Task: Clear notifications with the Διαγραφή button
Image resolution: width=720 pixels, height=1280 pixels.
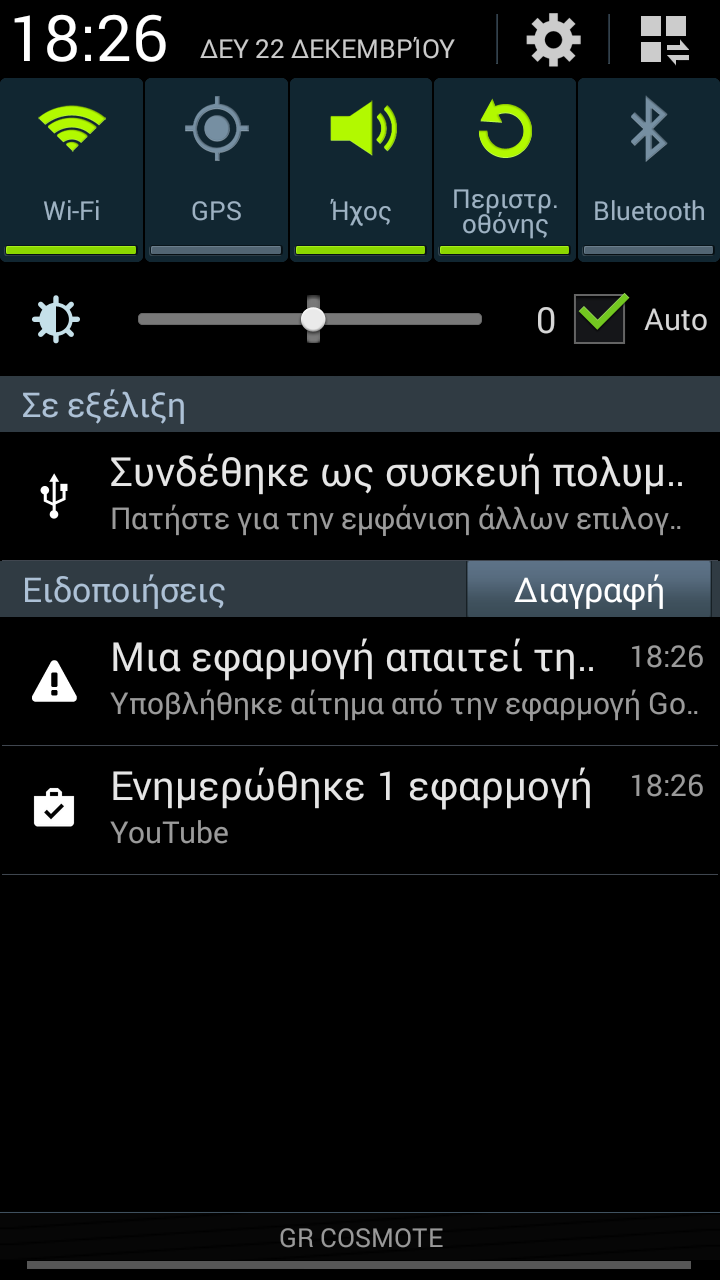Action: pyautogui.click(x=589, y=590)
